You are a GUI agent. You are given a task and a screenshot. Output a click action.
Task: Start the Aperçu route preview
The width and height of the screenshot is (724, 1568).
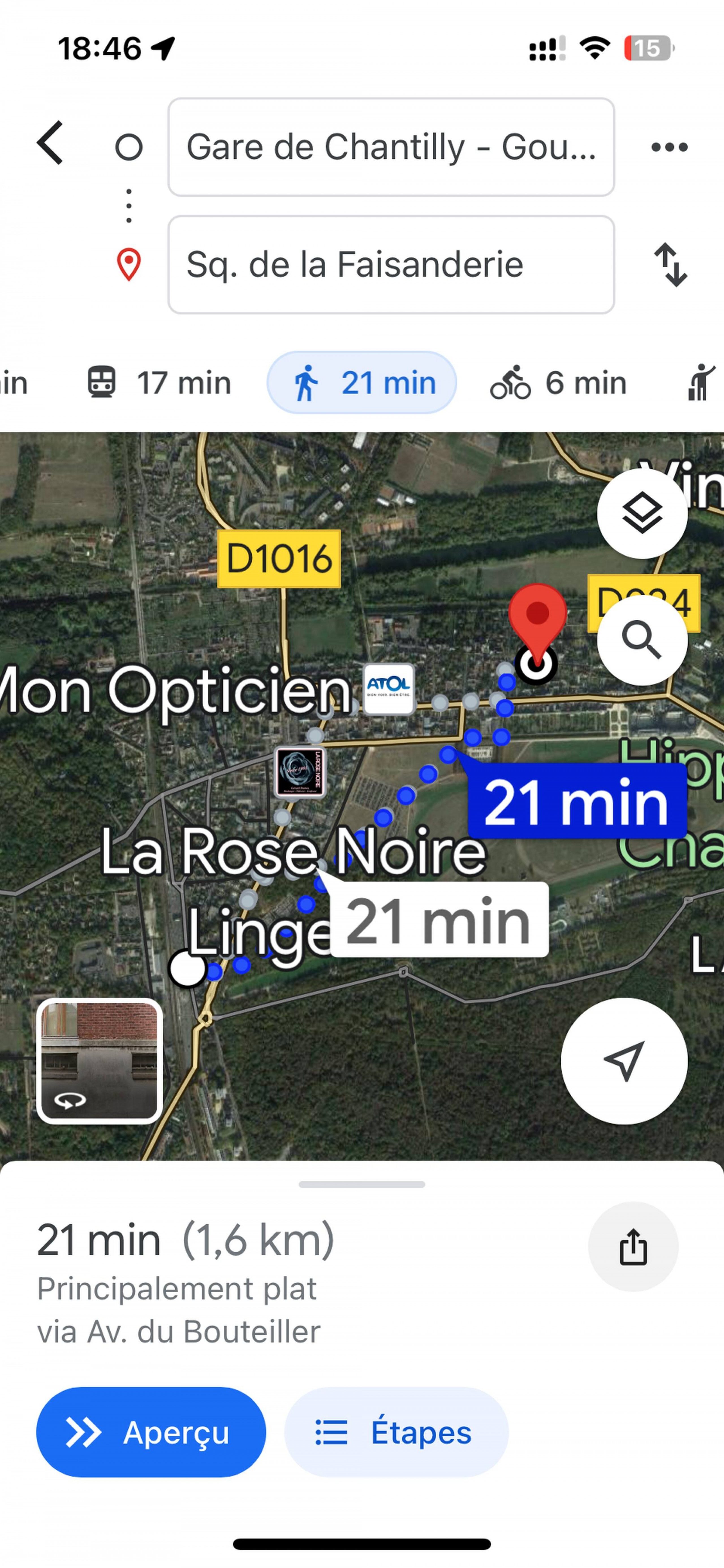click(x=151, y=1432)
